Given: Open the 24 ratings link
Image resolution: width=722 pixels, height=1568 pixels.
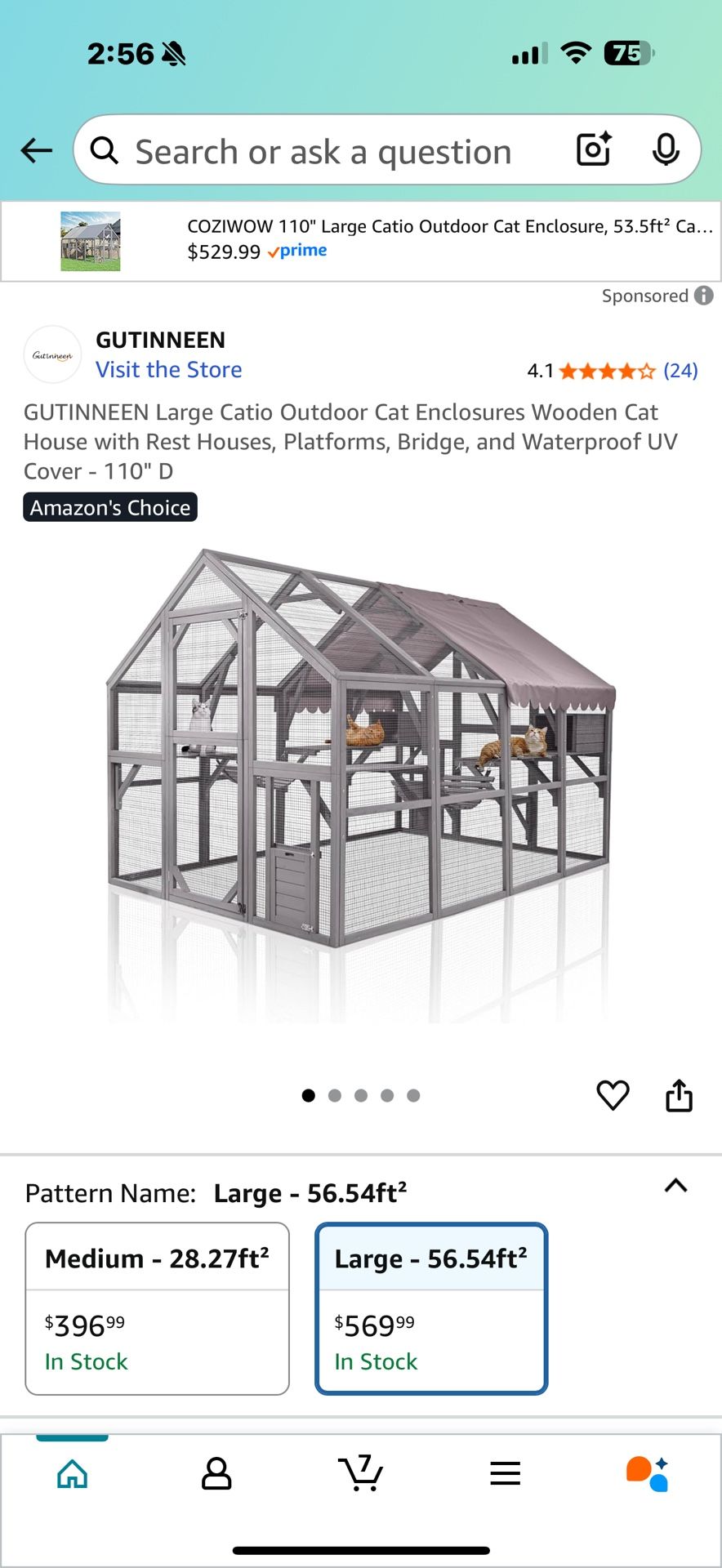Looking at the screenshot, I should (680, 371).
